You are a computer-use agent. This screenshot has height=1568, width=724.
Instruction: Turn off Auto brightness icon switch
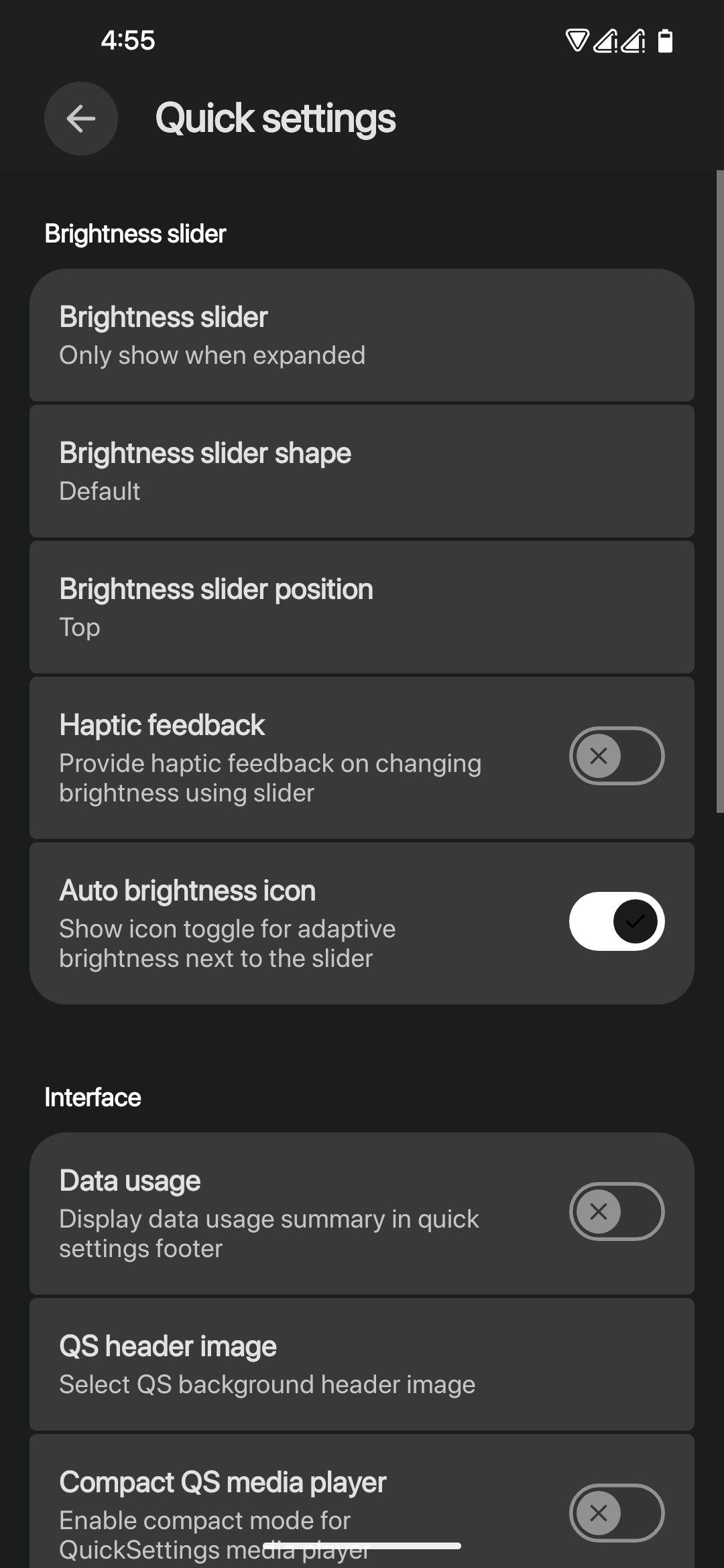[x=617, y=921]
